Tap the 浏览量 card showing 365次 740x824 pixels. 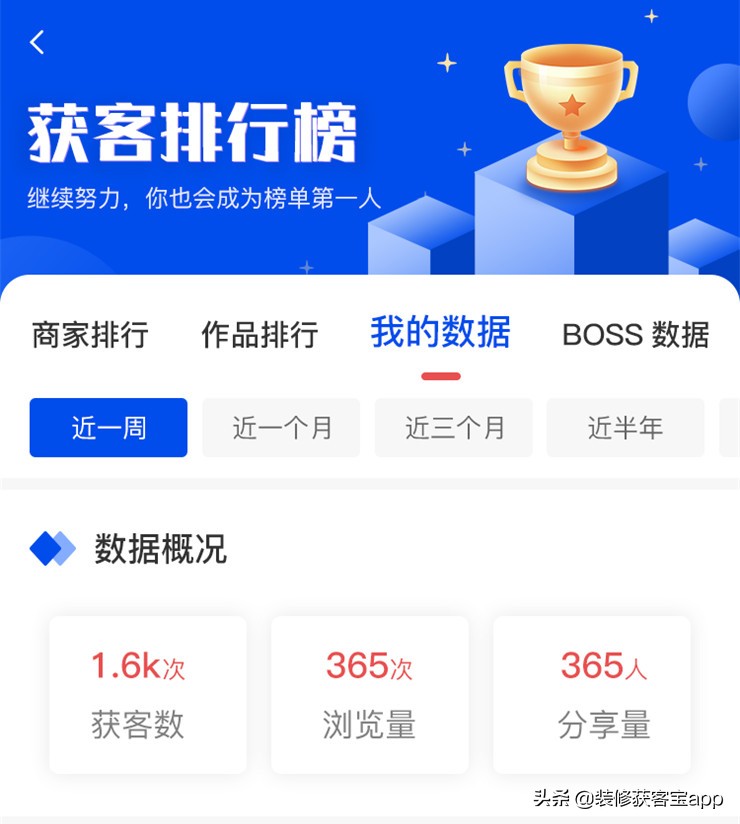(370, 694)
